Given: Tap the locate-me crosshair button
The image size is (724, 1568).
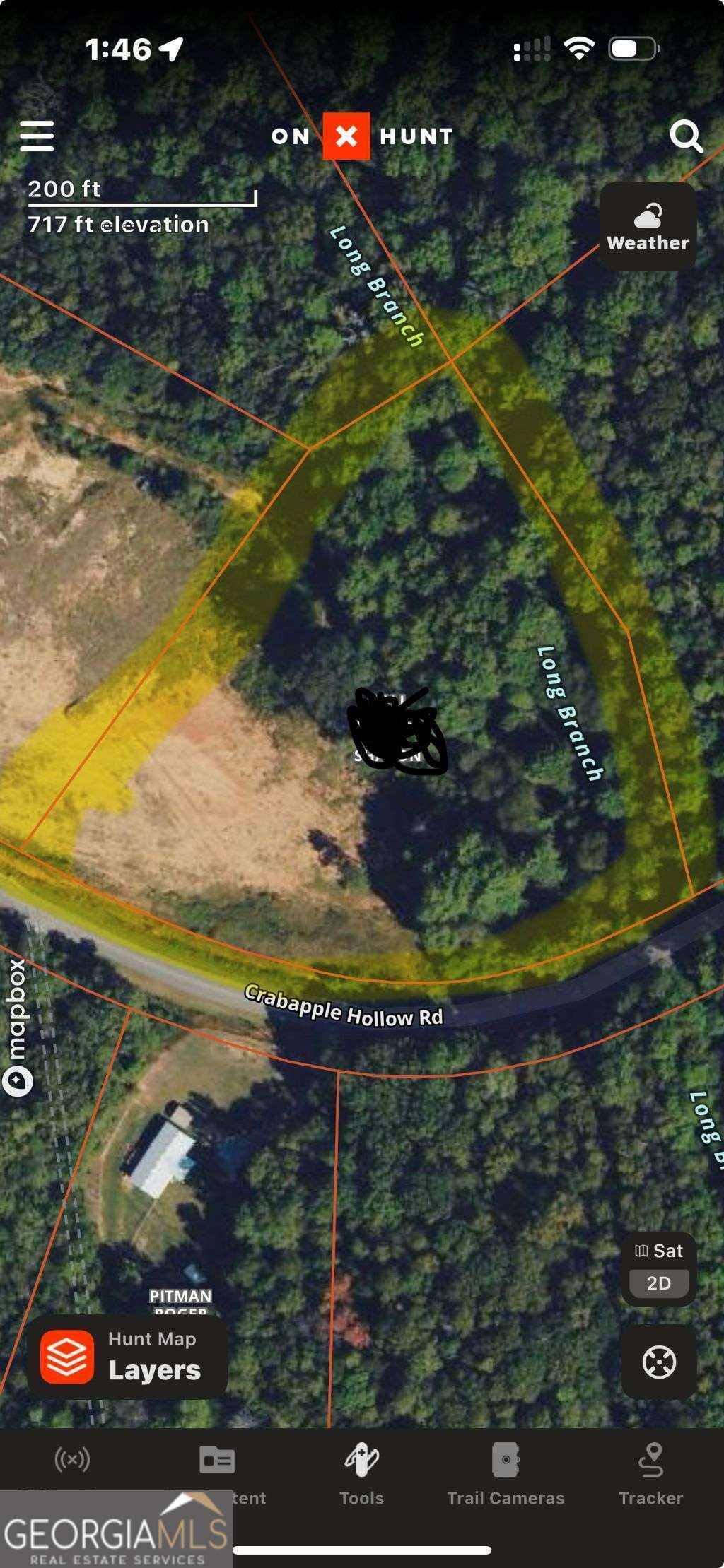Looking at the screenshot, I should (x=659, y=1362).
